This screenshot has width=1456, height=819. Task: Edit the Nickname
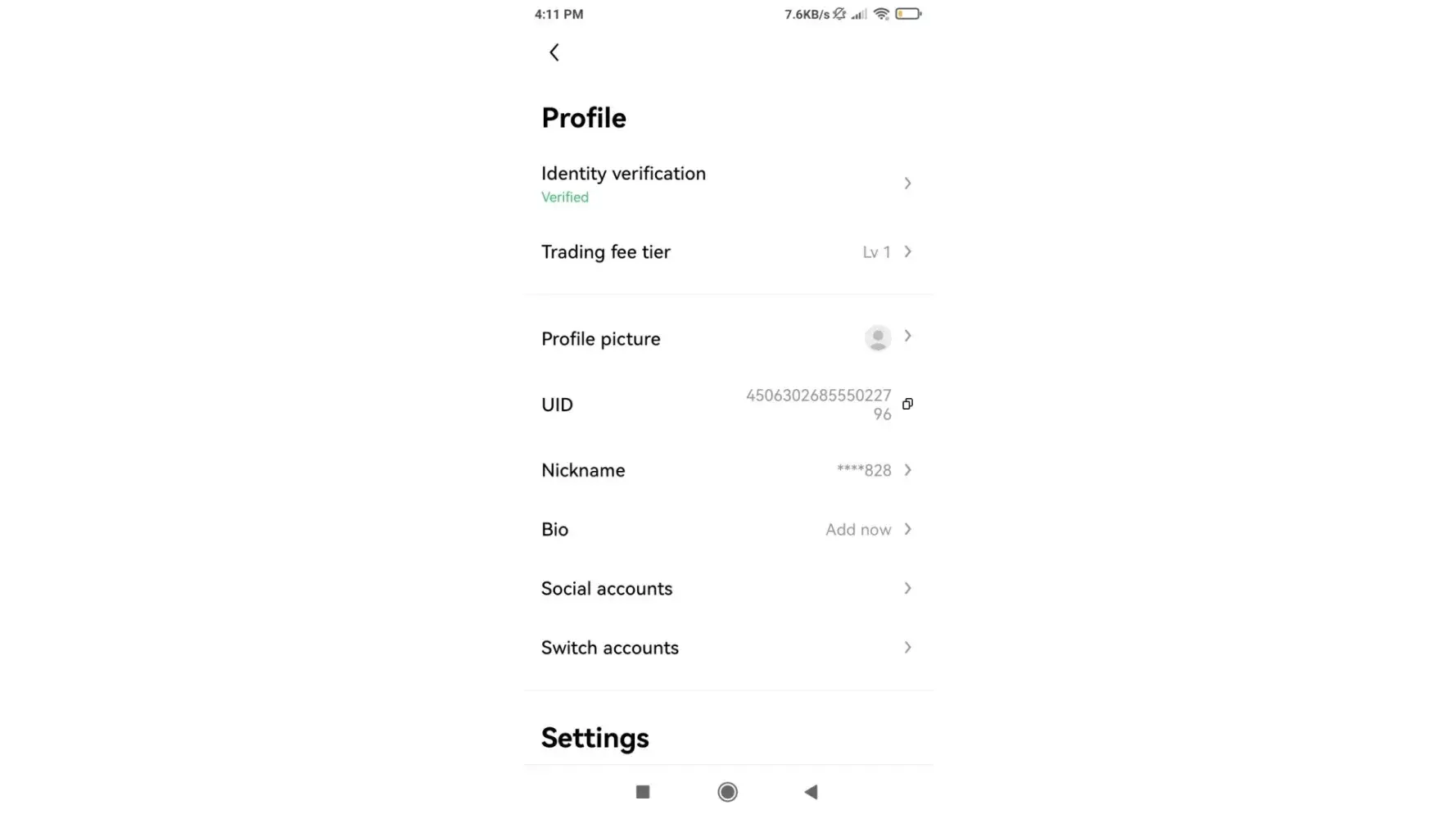pyautogui.click(x=727, y=470)
